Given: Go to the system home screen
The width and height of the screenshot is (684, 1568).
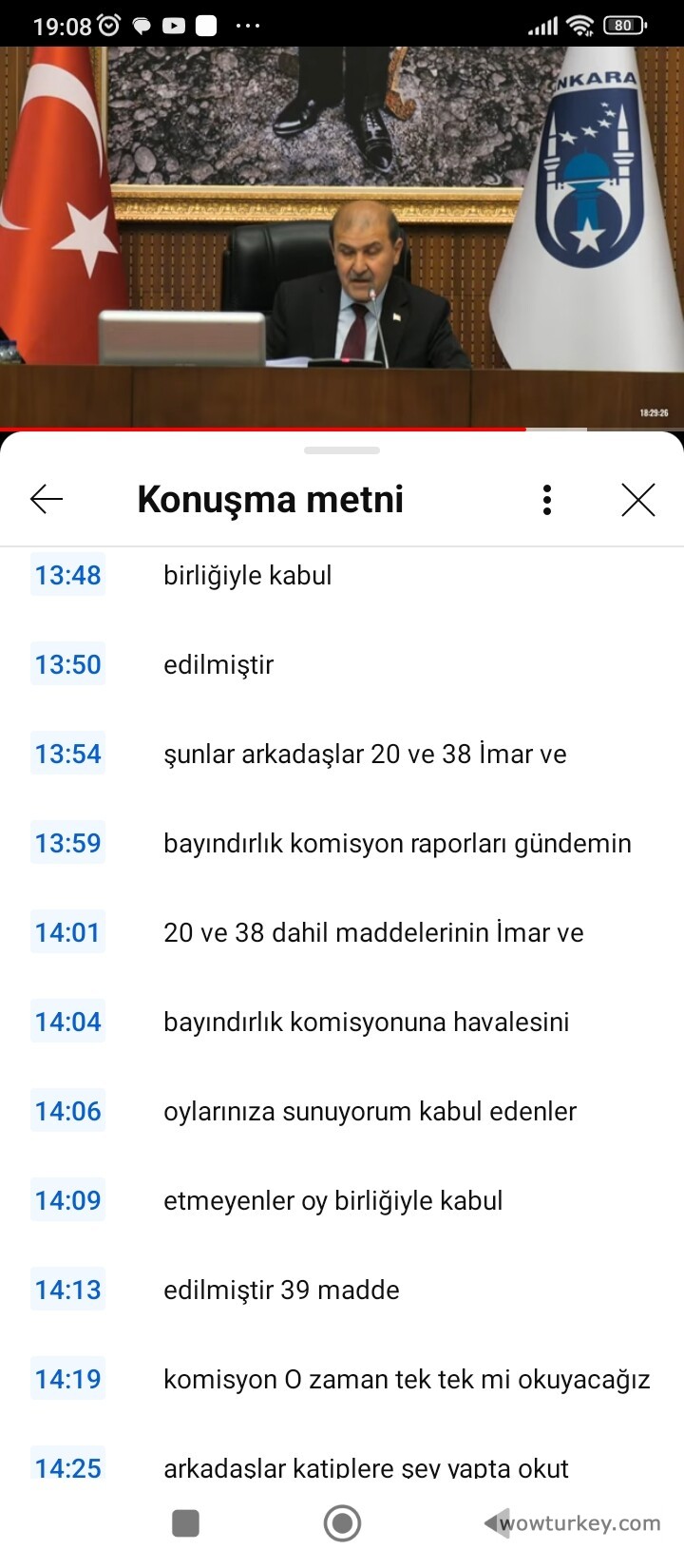Looking at the screenshot, I should tap(342, 1523).
